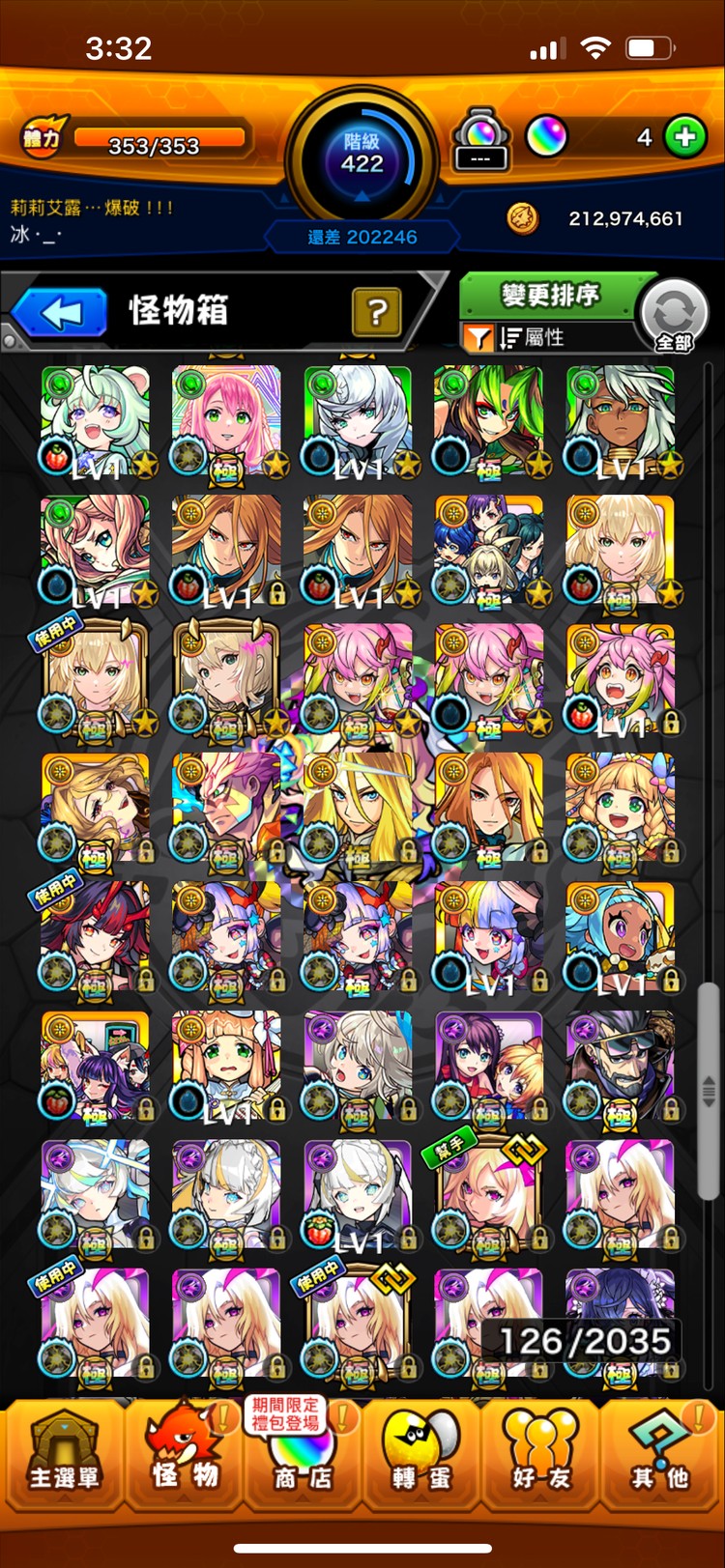Screen dimensions: 725x1568
Task: Tap the orb container icon beside the rainbow orb
Action: click(x=480, y=141)
